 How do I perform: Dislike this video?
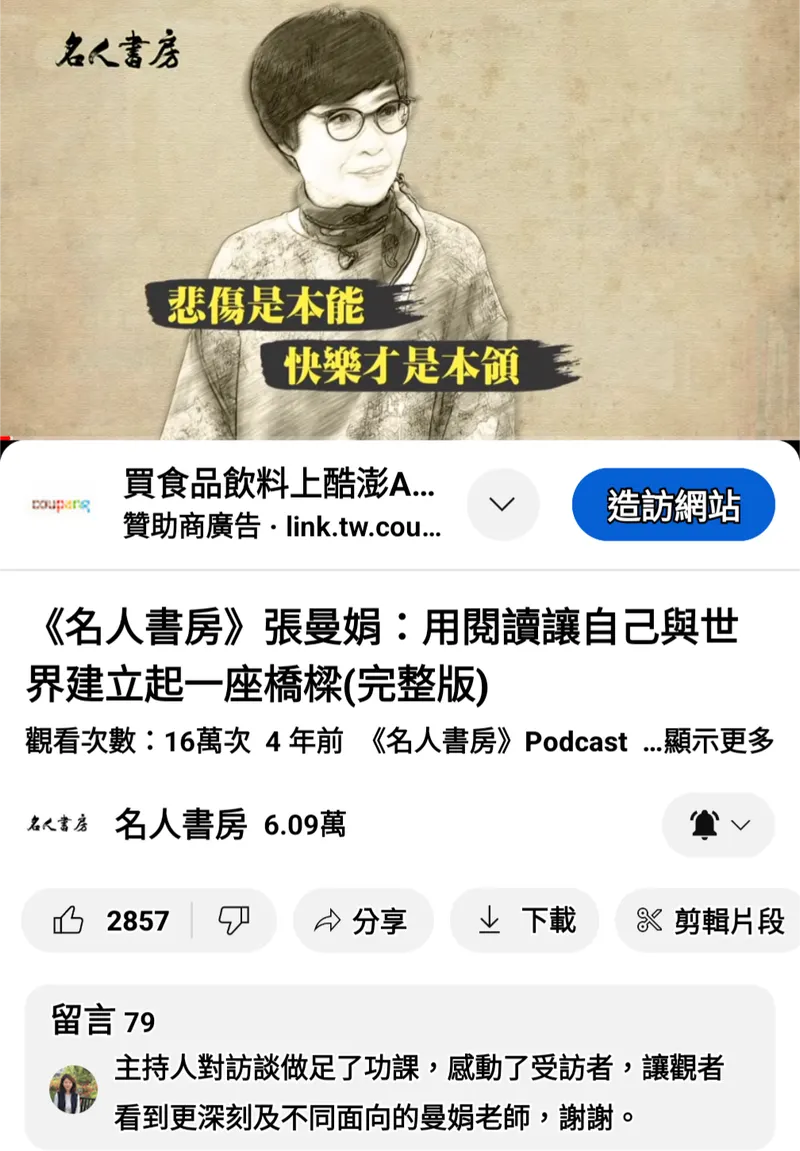[234, 920]
